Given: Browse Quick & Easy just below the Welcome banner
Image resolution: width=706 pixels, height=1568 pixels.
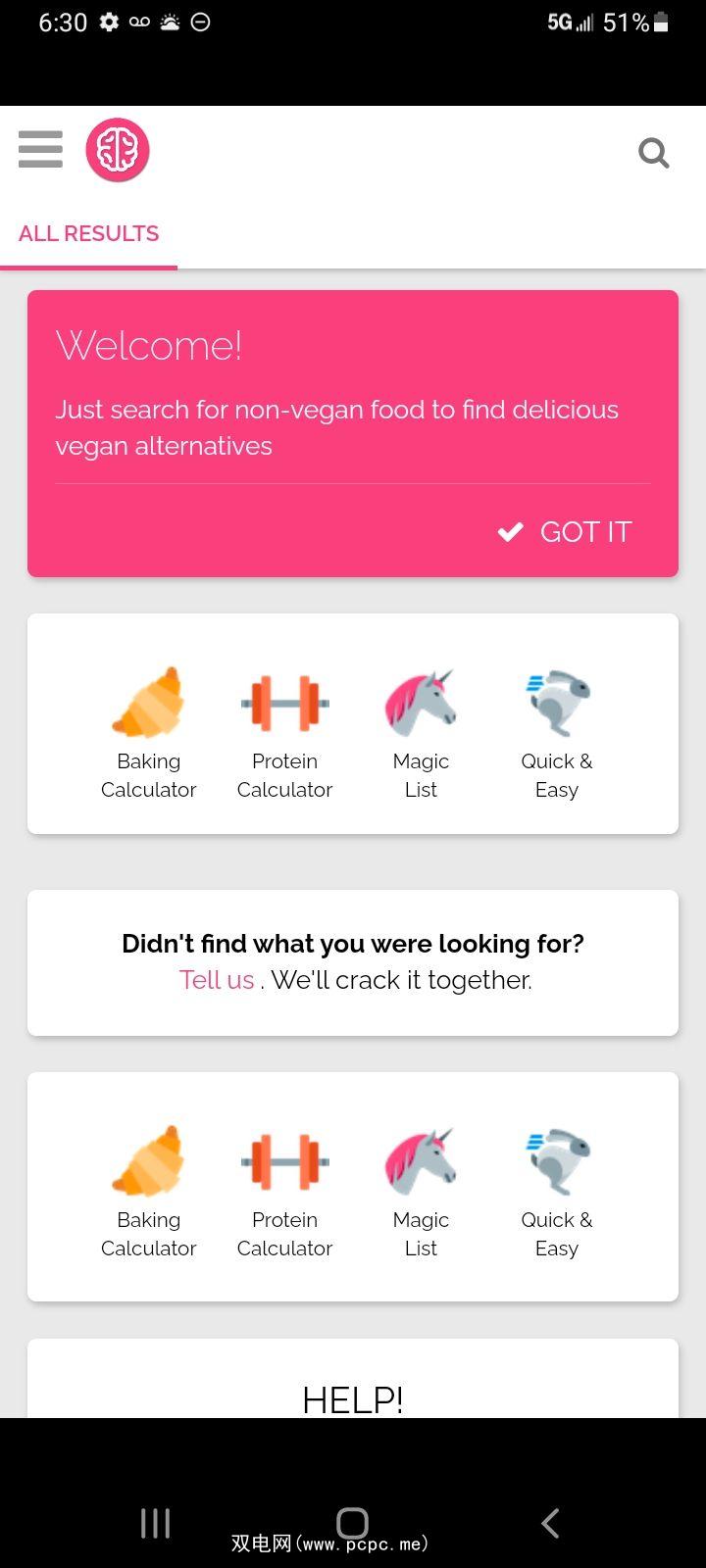Looking at the screenshot, I should (557, 732).
